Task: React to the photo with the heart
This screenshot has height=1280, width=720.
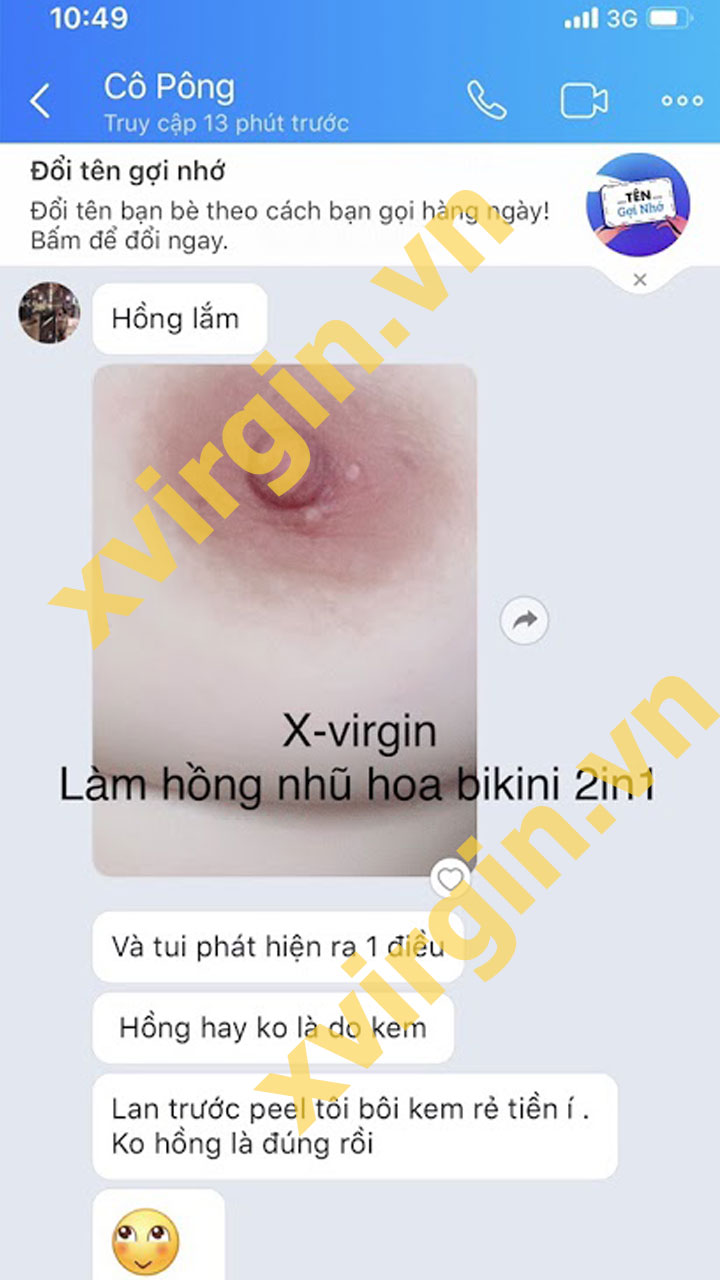Action: click(x=451, y=879)
